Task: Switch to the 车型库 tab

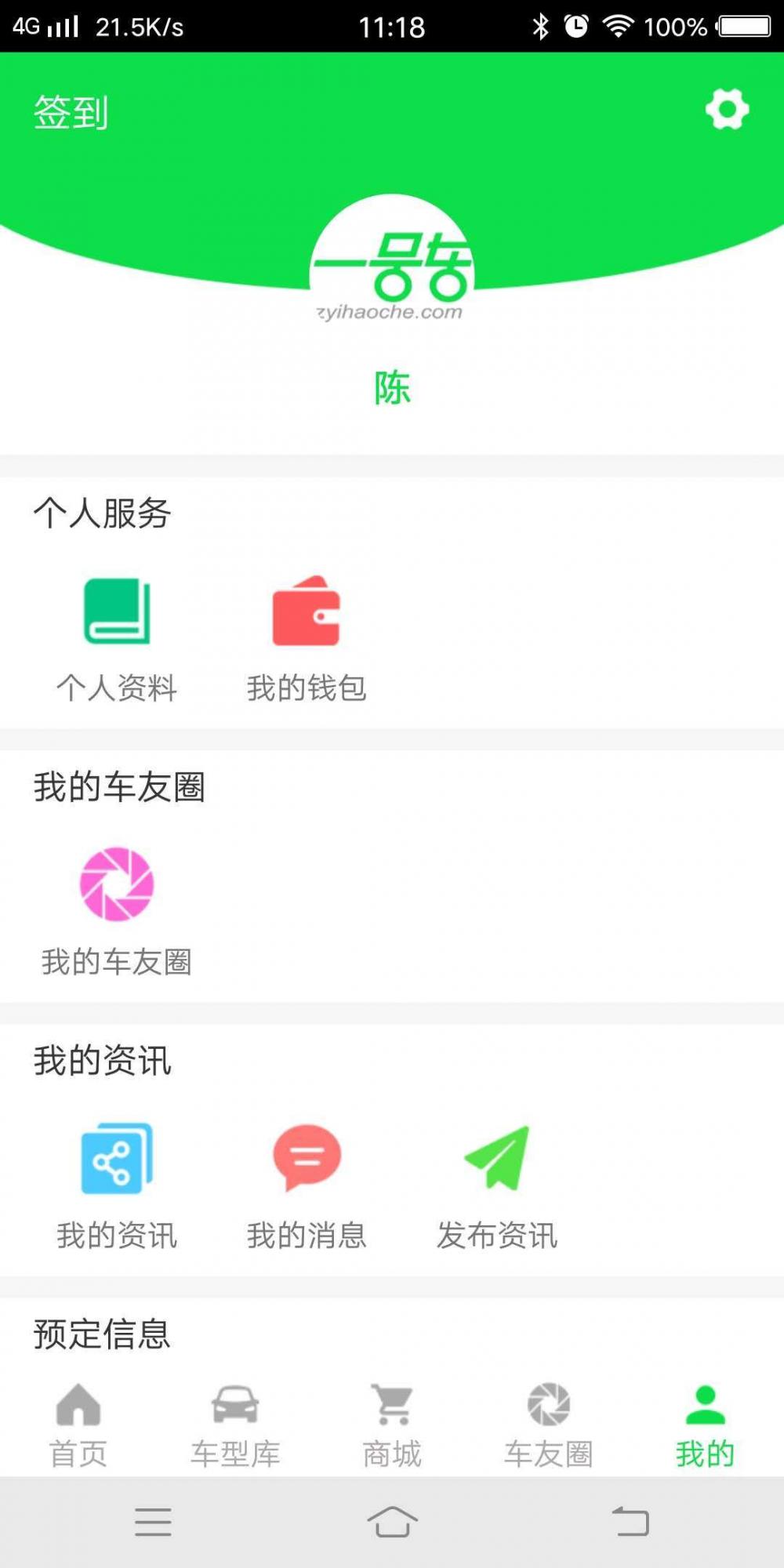Action: 235,1426
